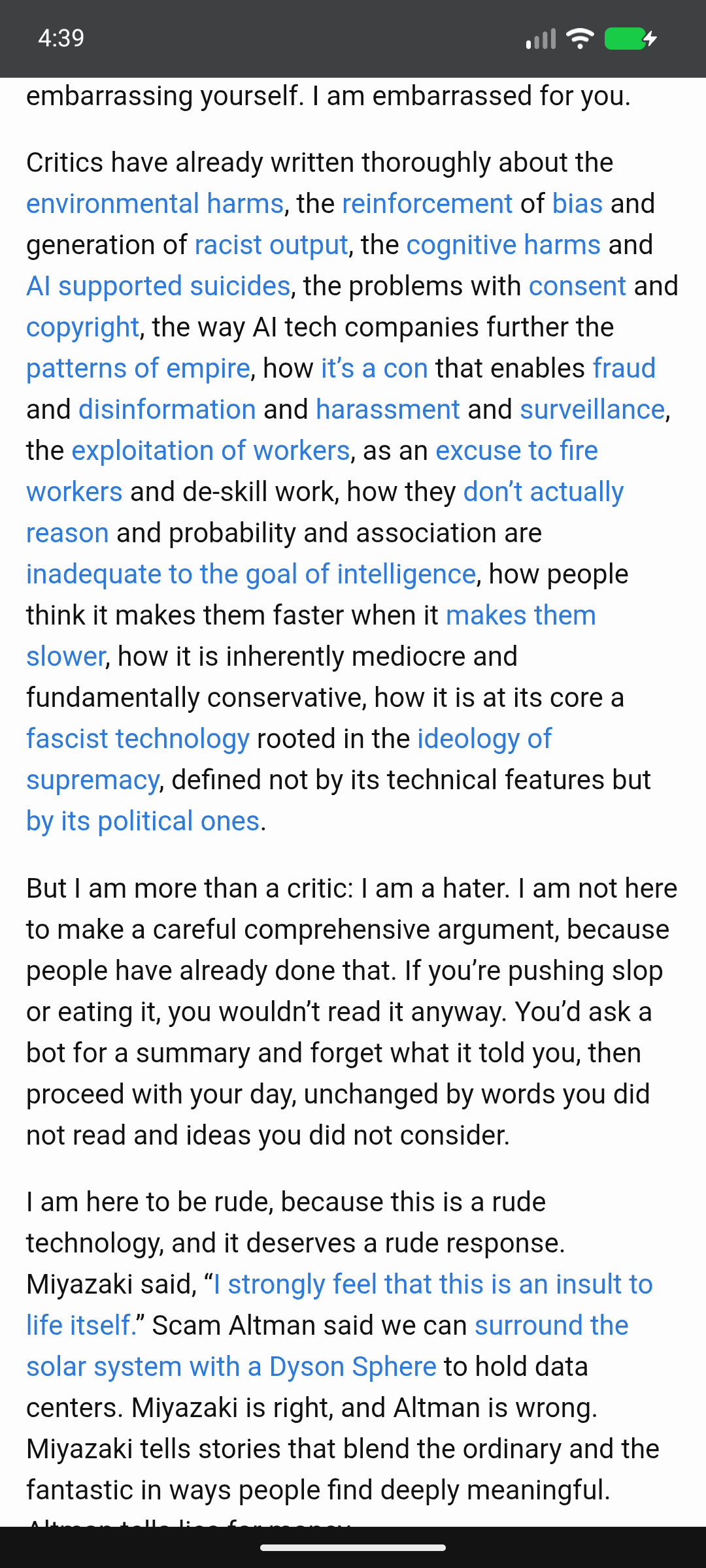Open inadequate to the goal of intelligence link
The image size is (706, 1568).
point(250,574)
